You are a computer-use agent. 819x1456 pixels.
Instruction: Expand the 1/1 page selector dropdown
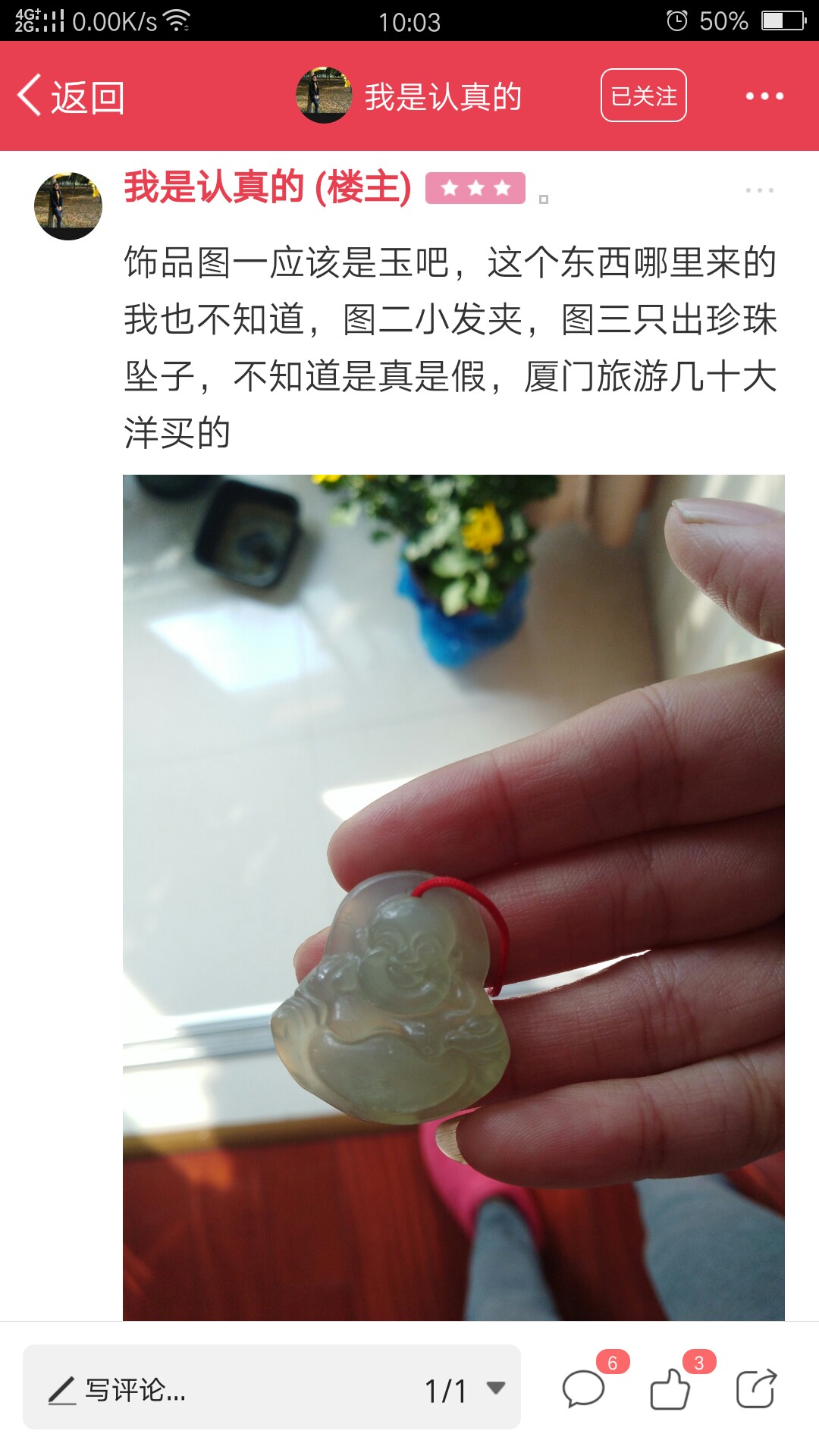point(464,1389)
